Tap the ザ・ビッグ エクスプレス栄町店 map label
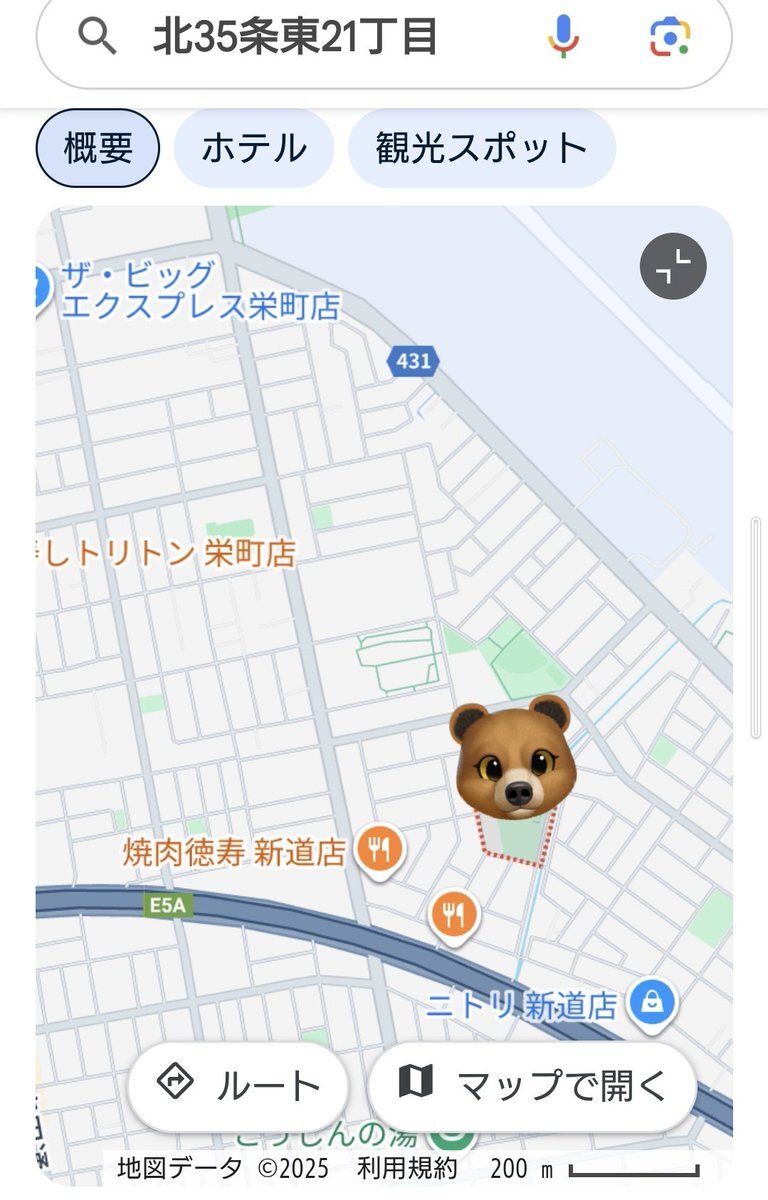The image size is (768, 1200). [200, 290]
